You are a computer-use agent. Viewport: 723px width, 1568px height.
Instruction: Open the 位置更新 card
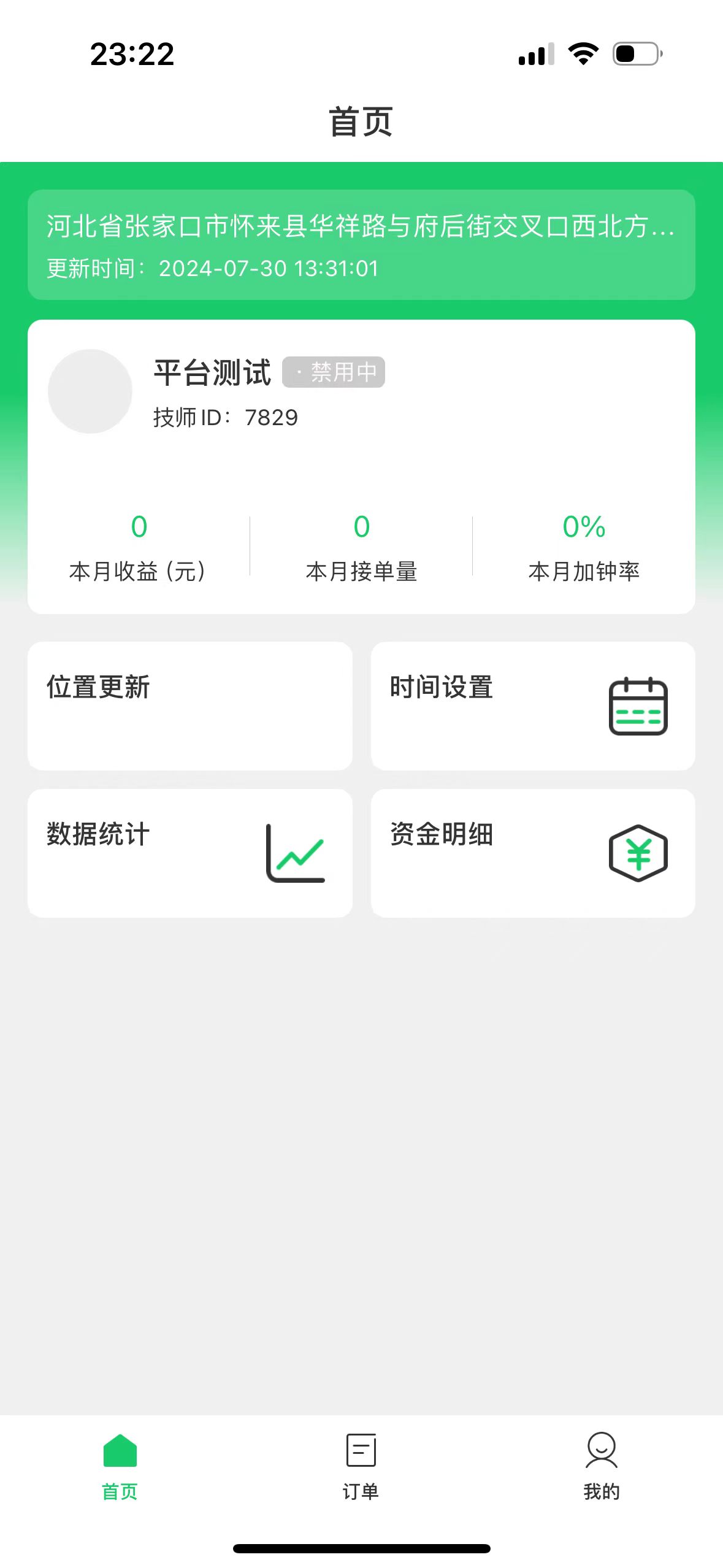coord(190,705)
